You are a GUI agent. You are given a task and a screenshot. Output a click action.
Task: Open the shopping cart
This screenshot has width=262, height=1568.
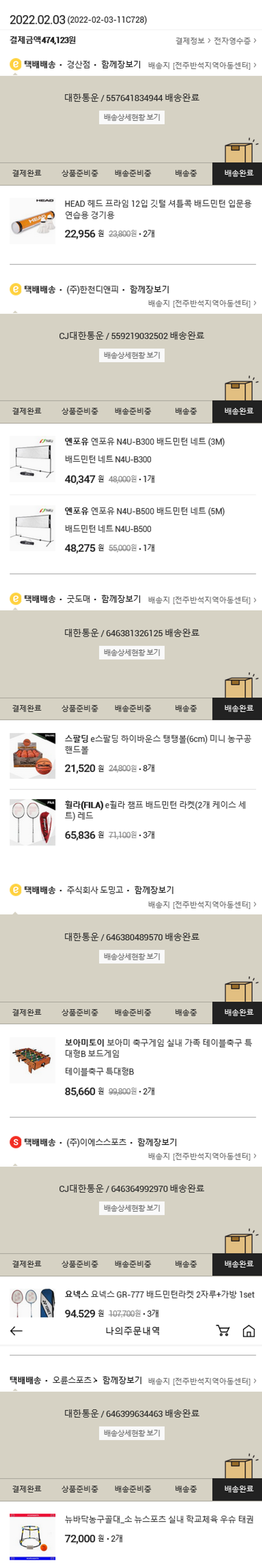pos(223,1331)
